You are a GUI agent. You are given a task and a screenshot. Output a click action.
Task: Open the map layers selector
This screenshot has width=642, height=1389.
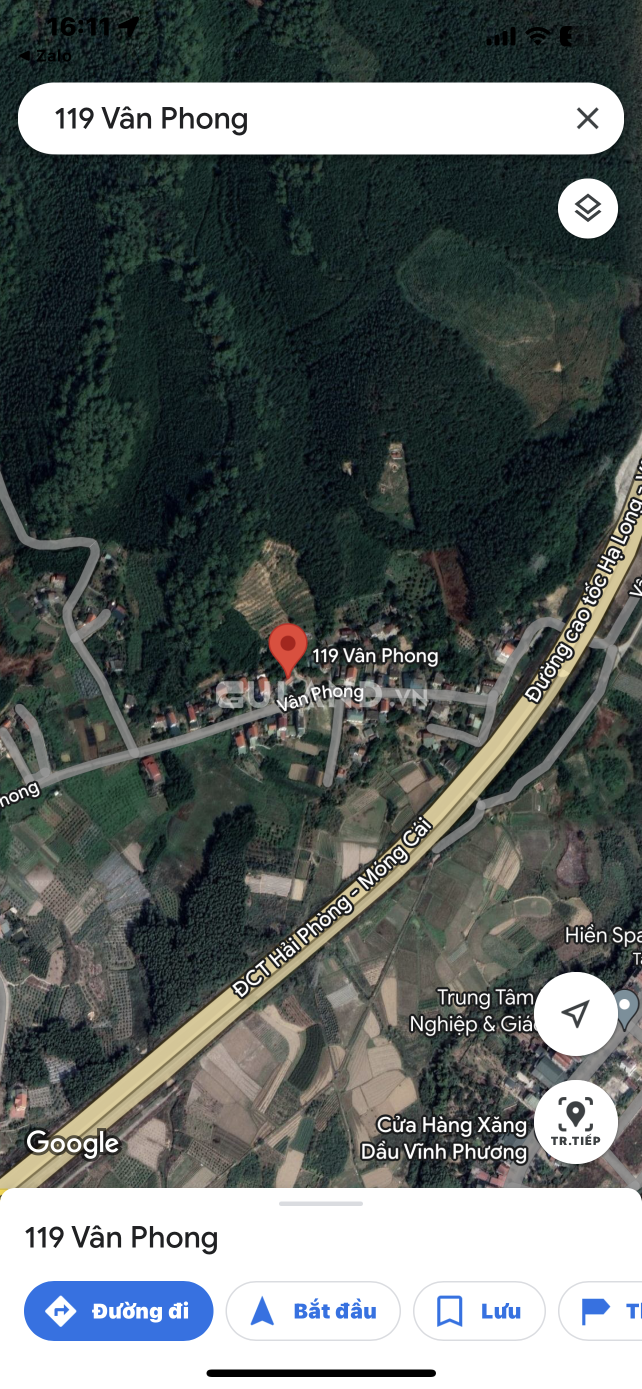pyautogui.click(x=587, y=208)
